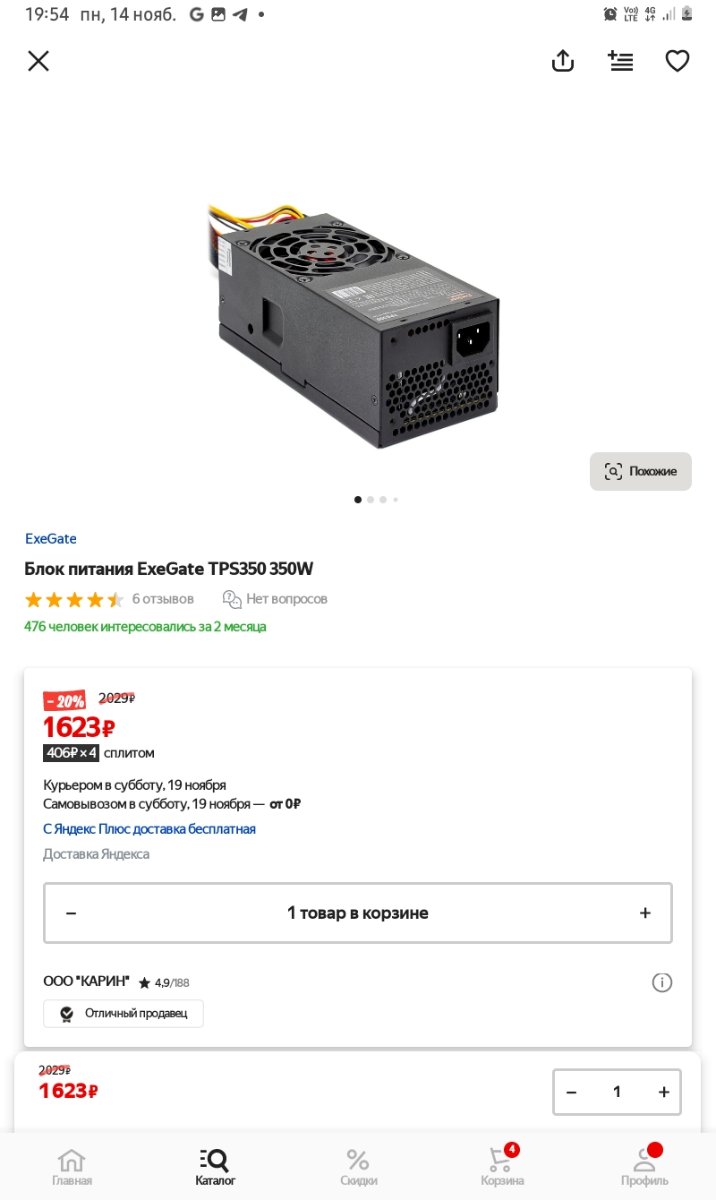The image size is (716, 1200).
Task: Switch to the Каталог tab
Action: [x=215, y=1167]
